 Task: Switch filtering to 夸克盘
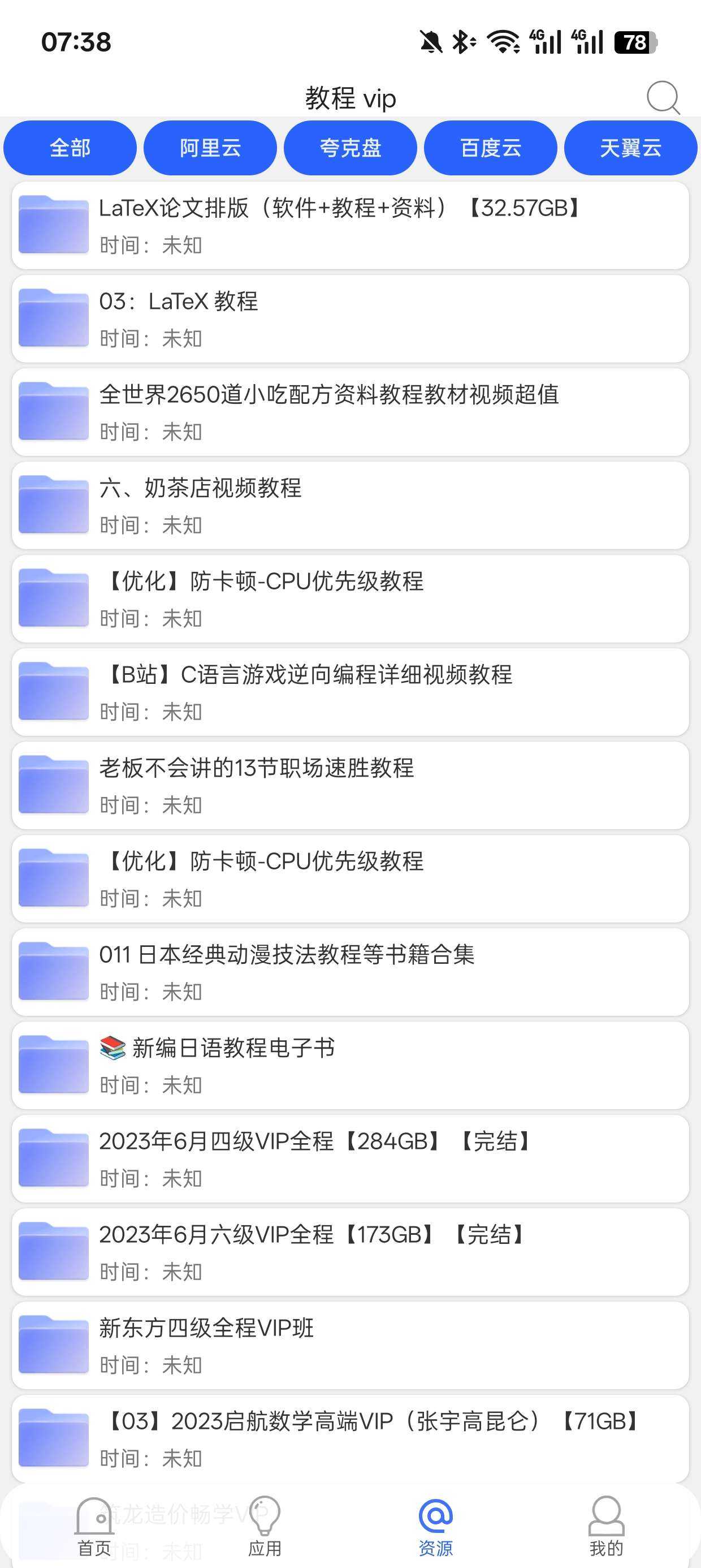click(x=350, y=147)
